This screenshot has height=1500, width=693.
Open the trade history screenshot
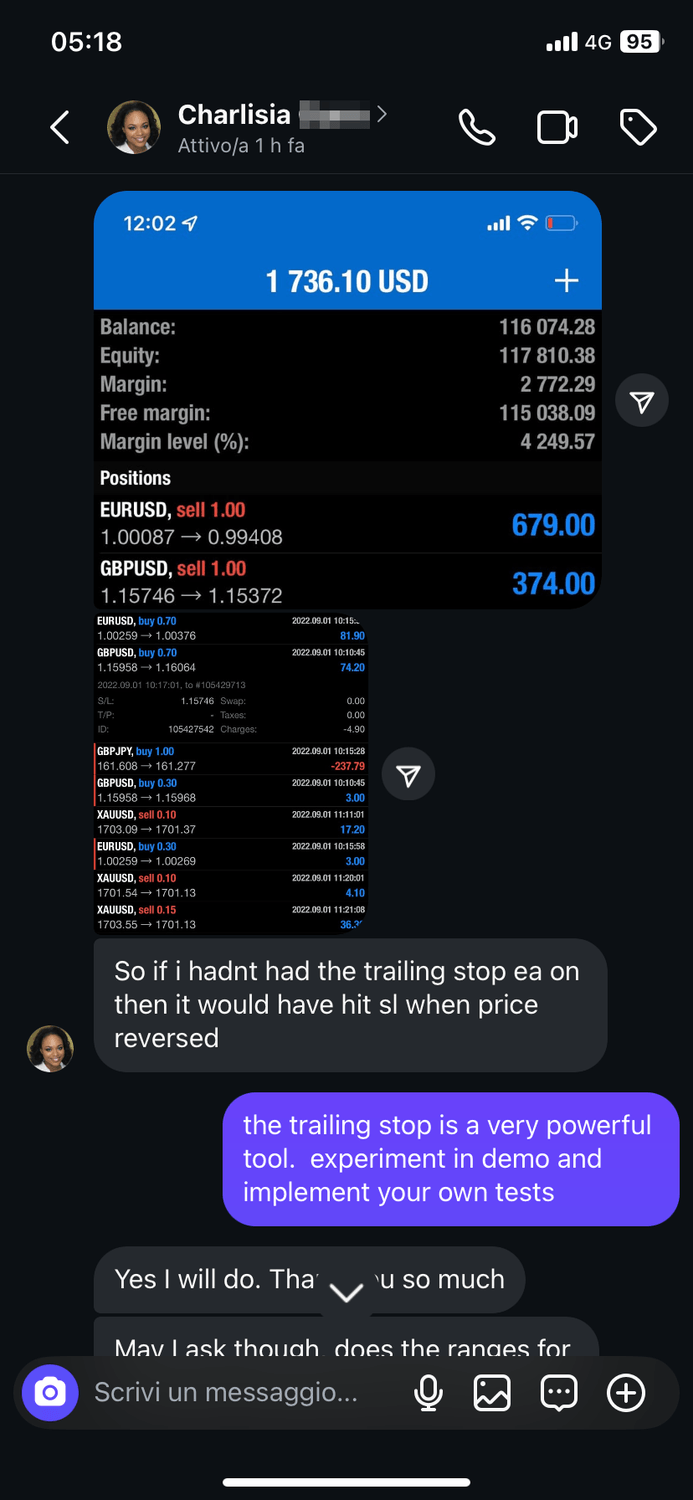click(x=231, y=773)
